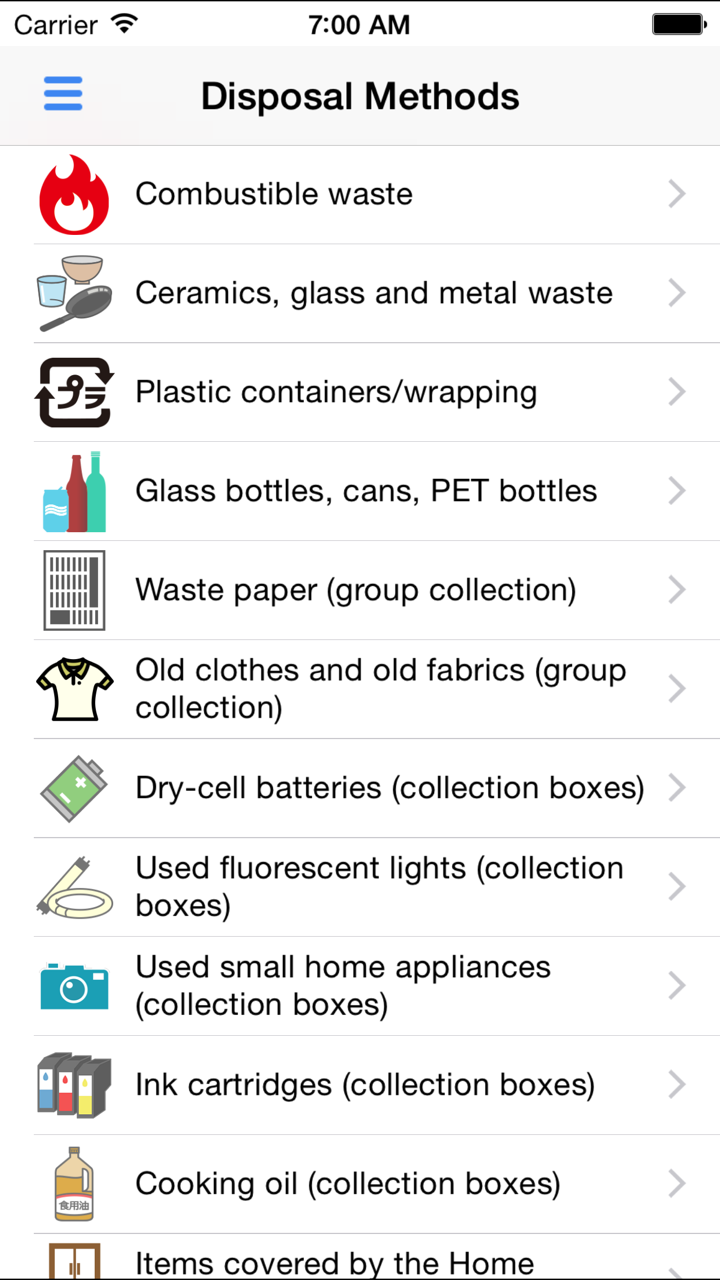Click the cooking oil bottle icon
Viewport: 720px width, 1280px height.
point(74,1183)
